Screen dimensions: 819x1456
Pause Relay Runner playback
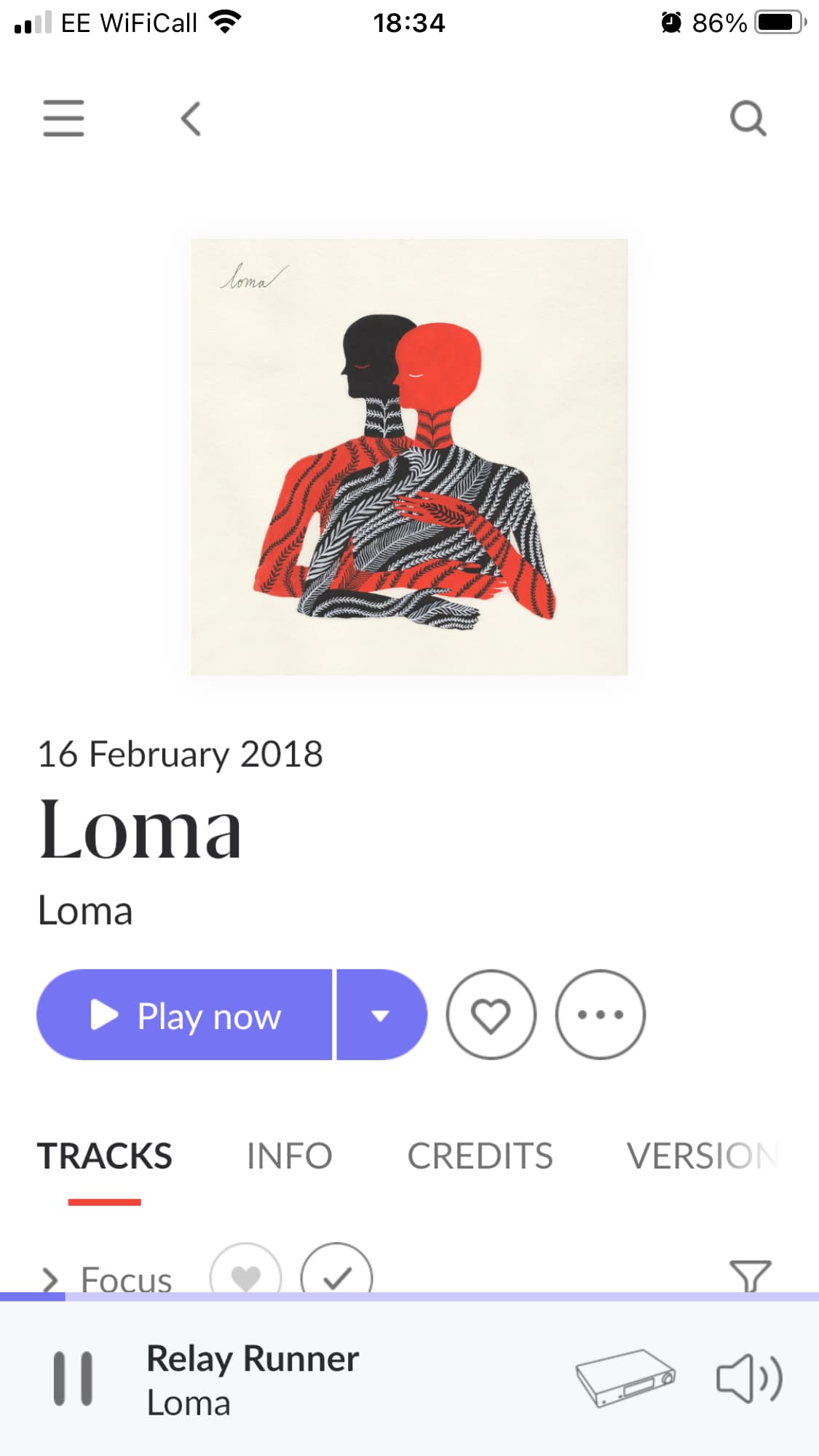click(x=73, y=1379)
